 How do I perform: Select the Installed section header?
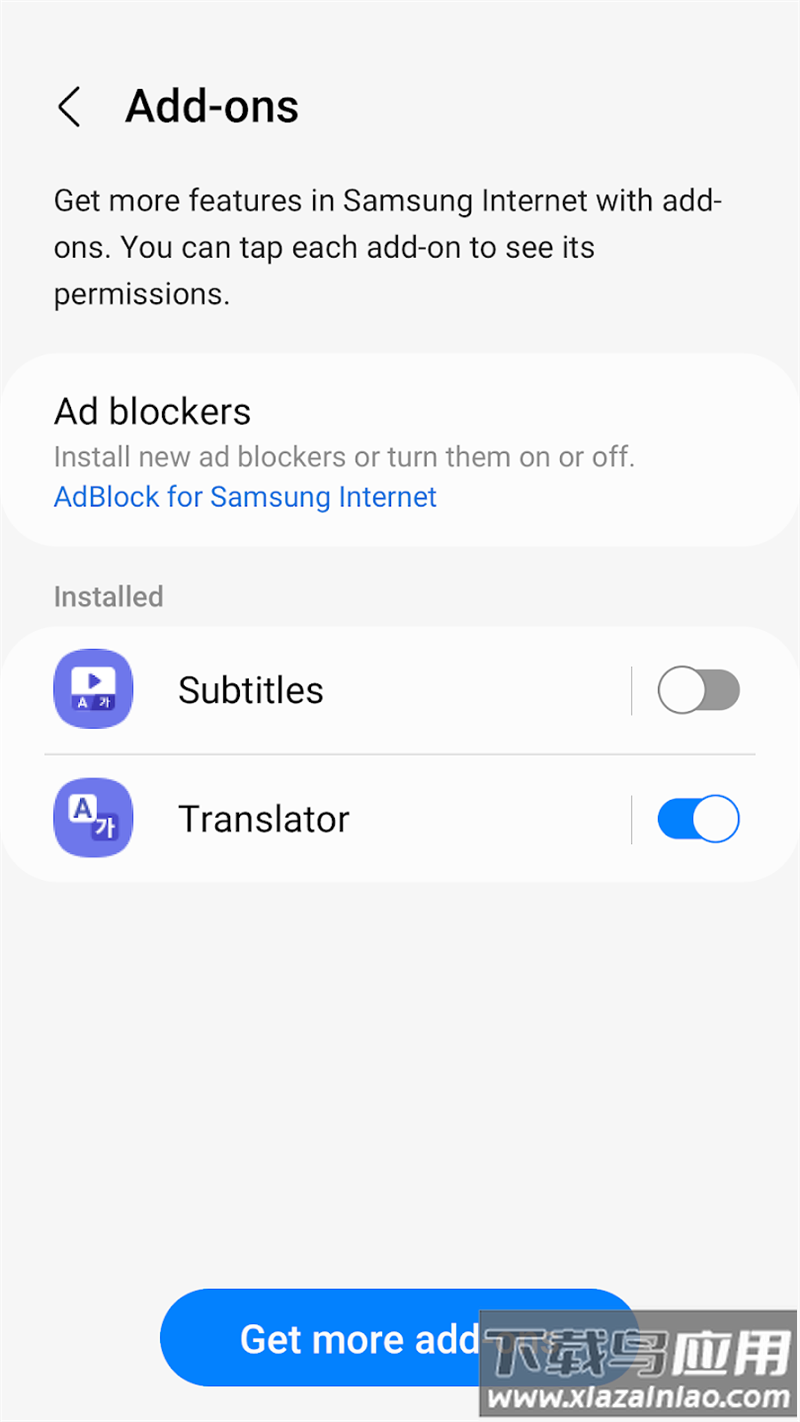tap(108, 596)
